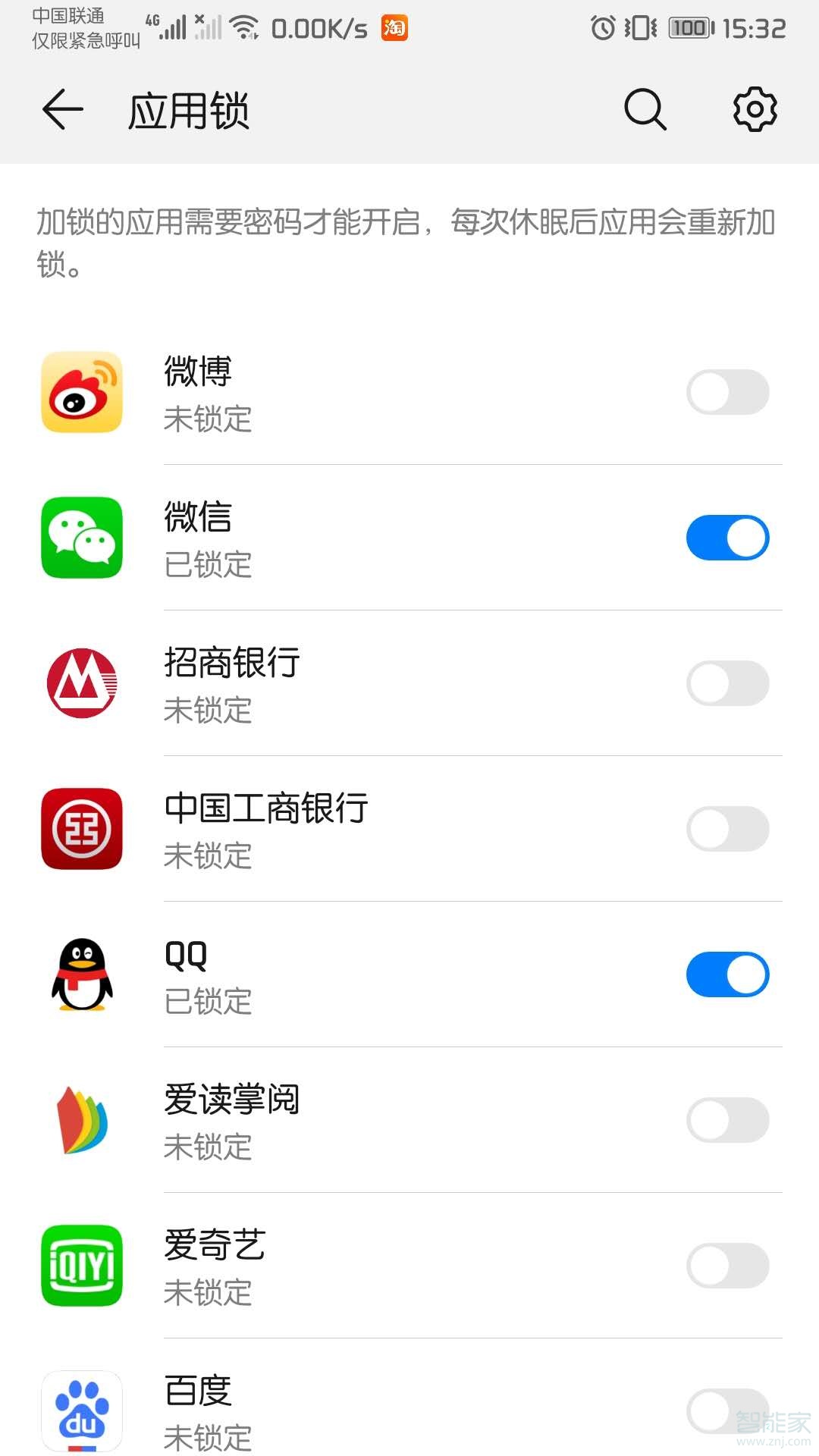Viewport: 819px width, 1456px height.
Task: Disable the lock toggle for 微信
Action: [727, 537]
